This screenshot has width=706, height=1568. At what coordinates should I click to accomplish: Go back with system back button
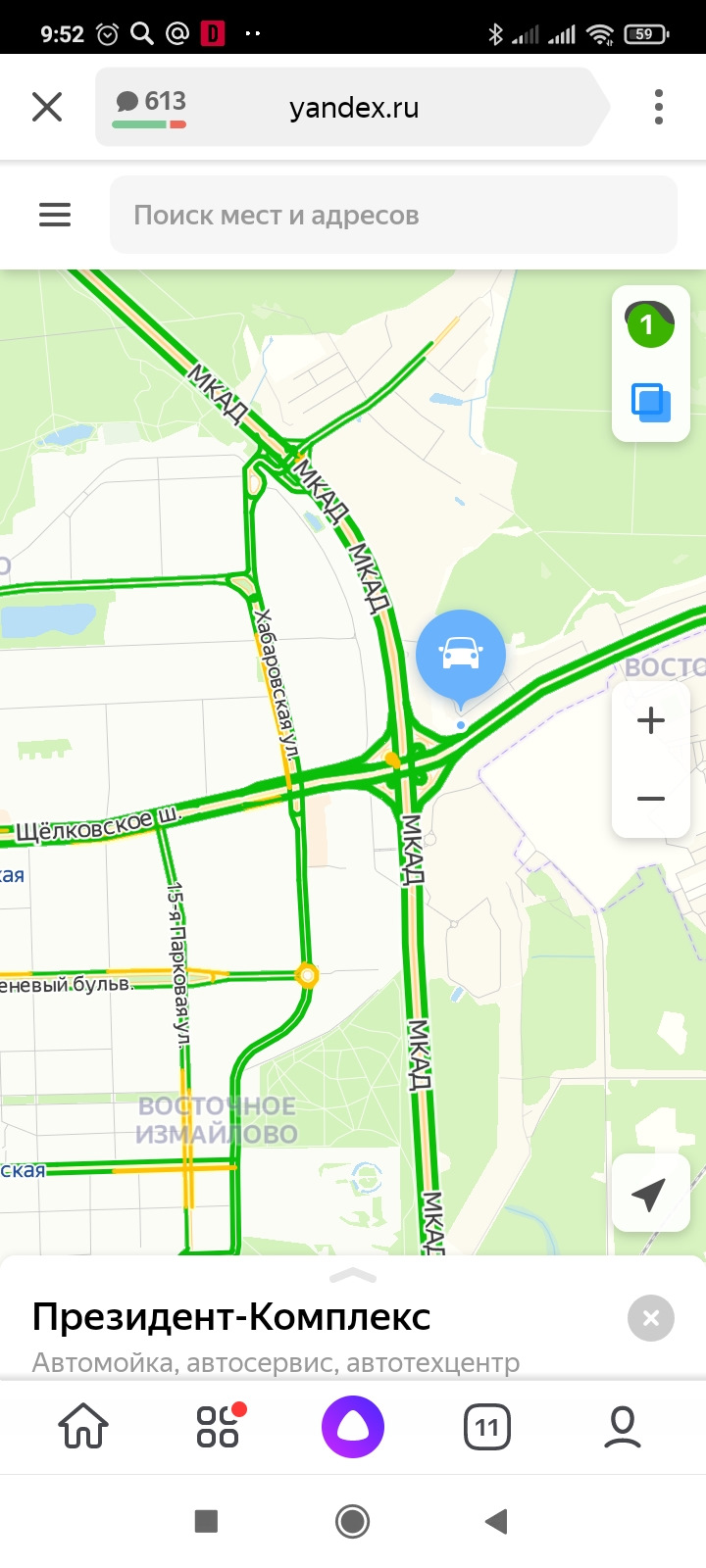(497, 1521)
